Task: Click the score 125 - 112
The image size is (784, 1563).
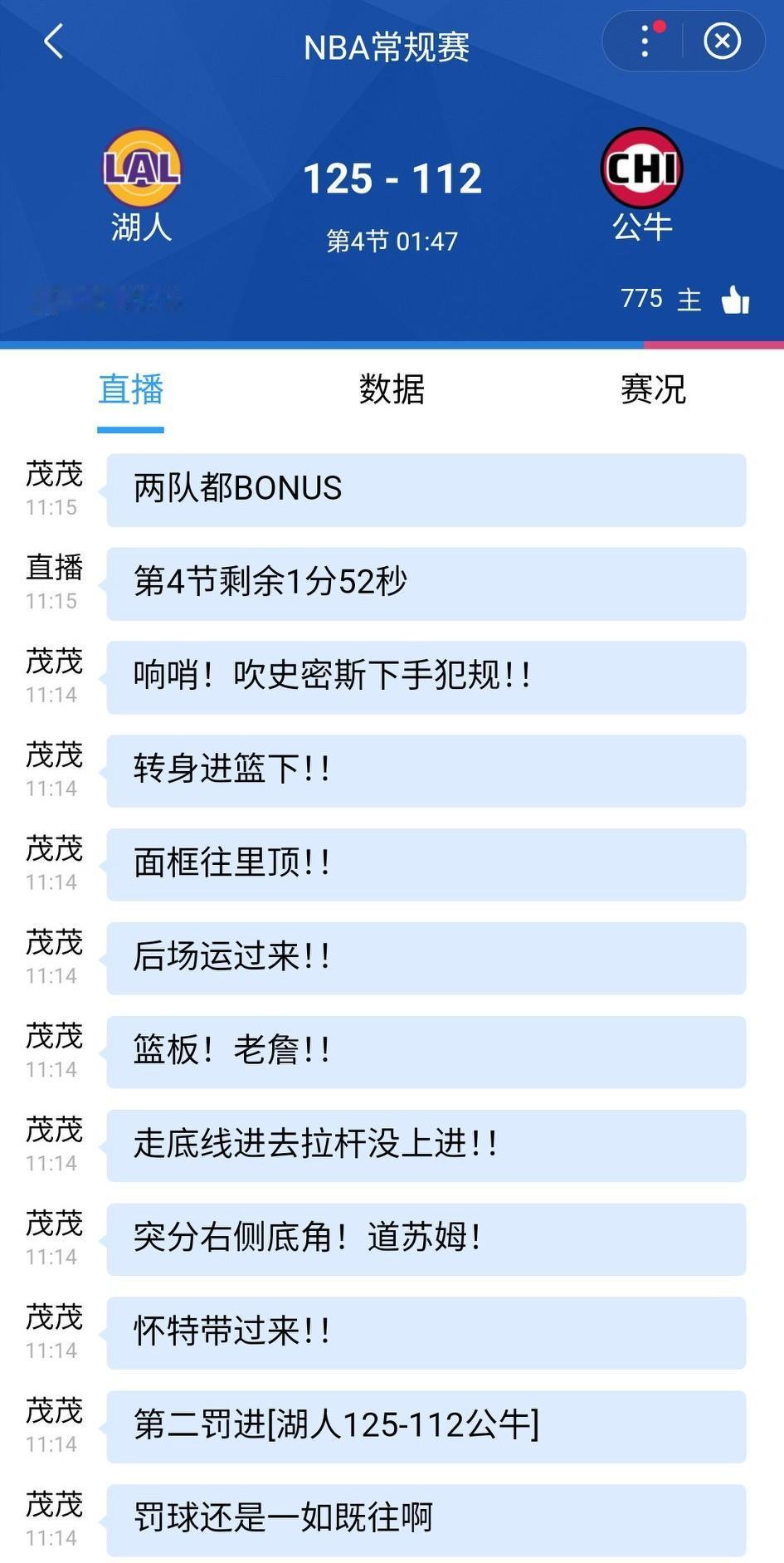Action: [x=392, y=176]
